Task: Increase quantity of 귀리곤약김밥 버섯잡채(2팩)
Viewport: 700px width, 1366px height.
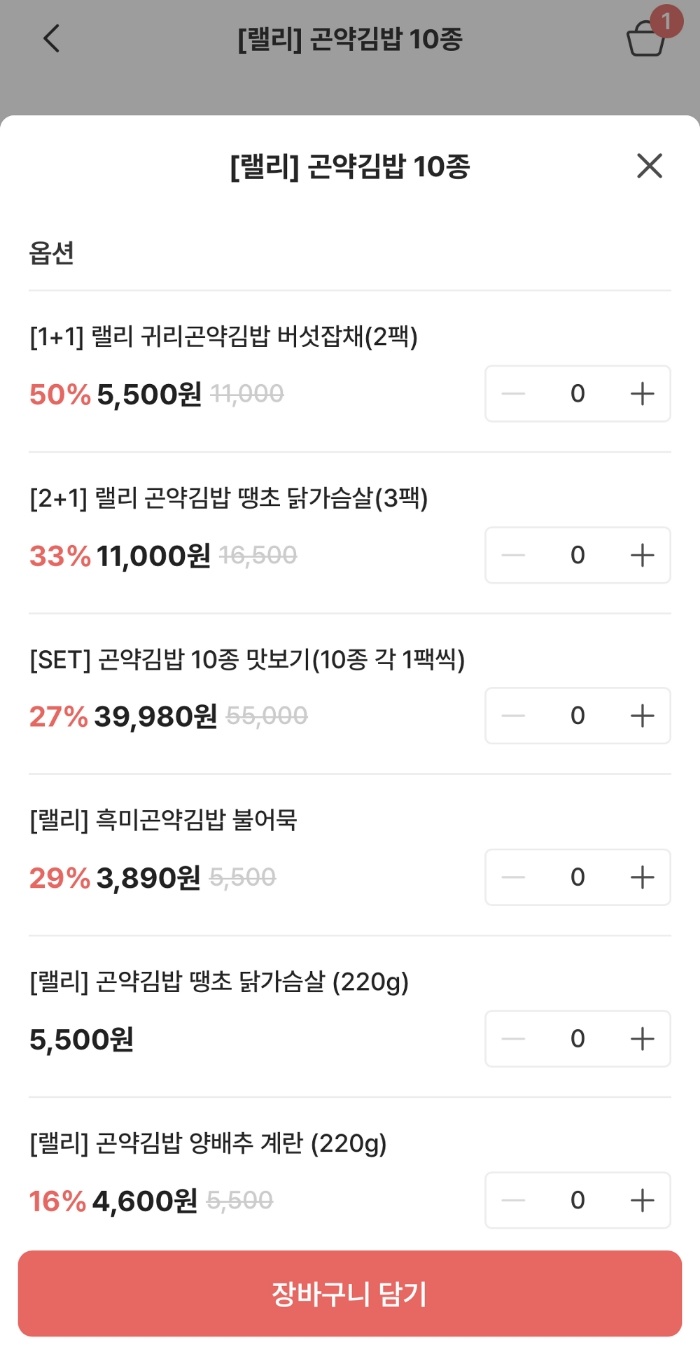Action: pos(642,394)
